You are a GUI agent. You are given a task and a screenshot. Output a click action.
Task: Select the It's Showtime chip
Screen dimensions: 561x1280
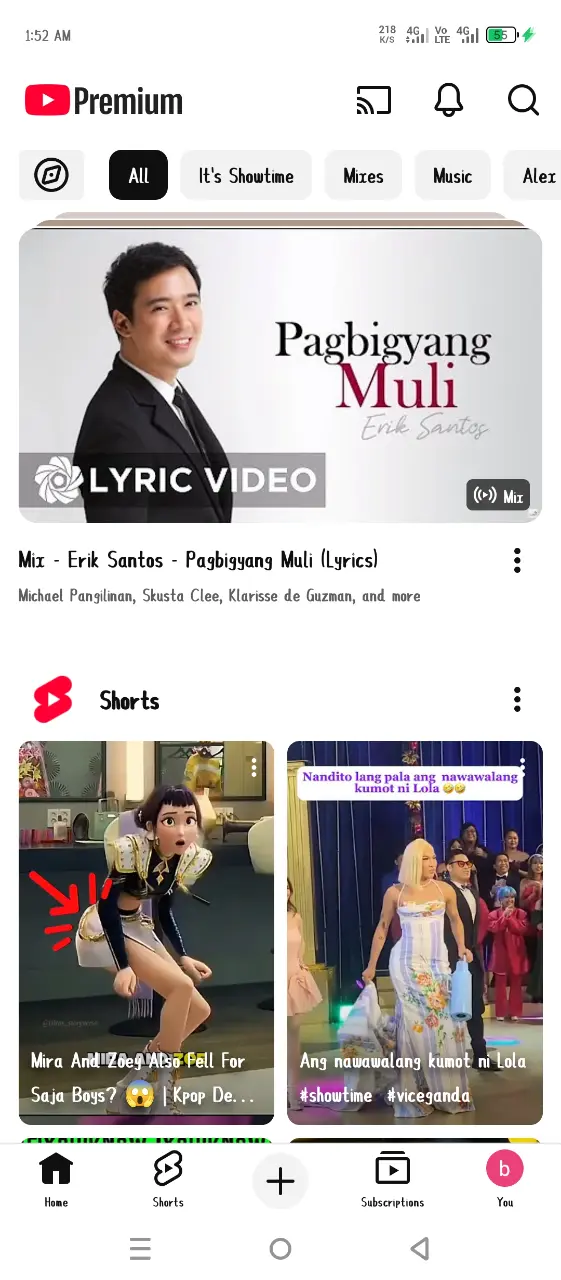(246, 176)
